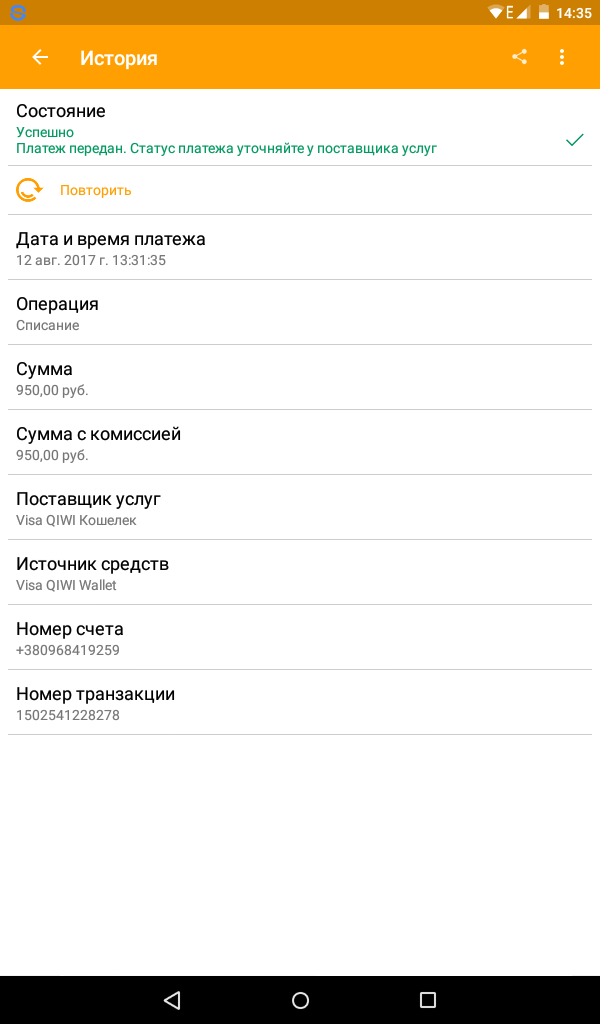Tap the system home button

[x=300, y=1000]
